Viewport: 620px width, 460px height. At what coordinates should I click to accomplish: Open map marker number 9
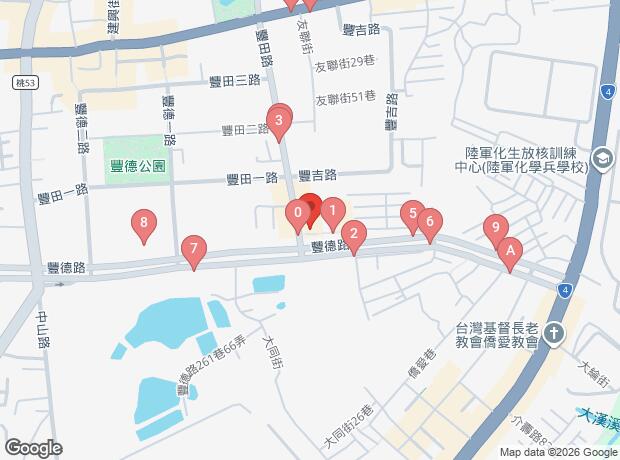[494, 227]
